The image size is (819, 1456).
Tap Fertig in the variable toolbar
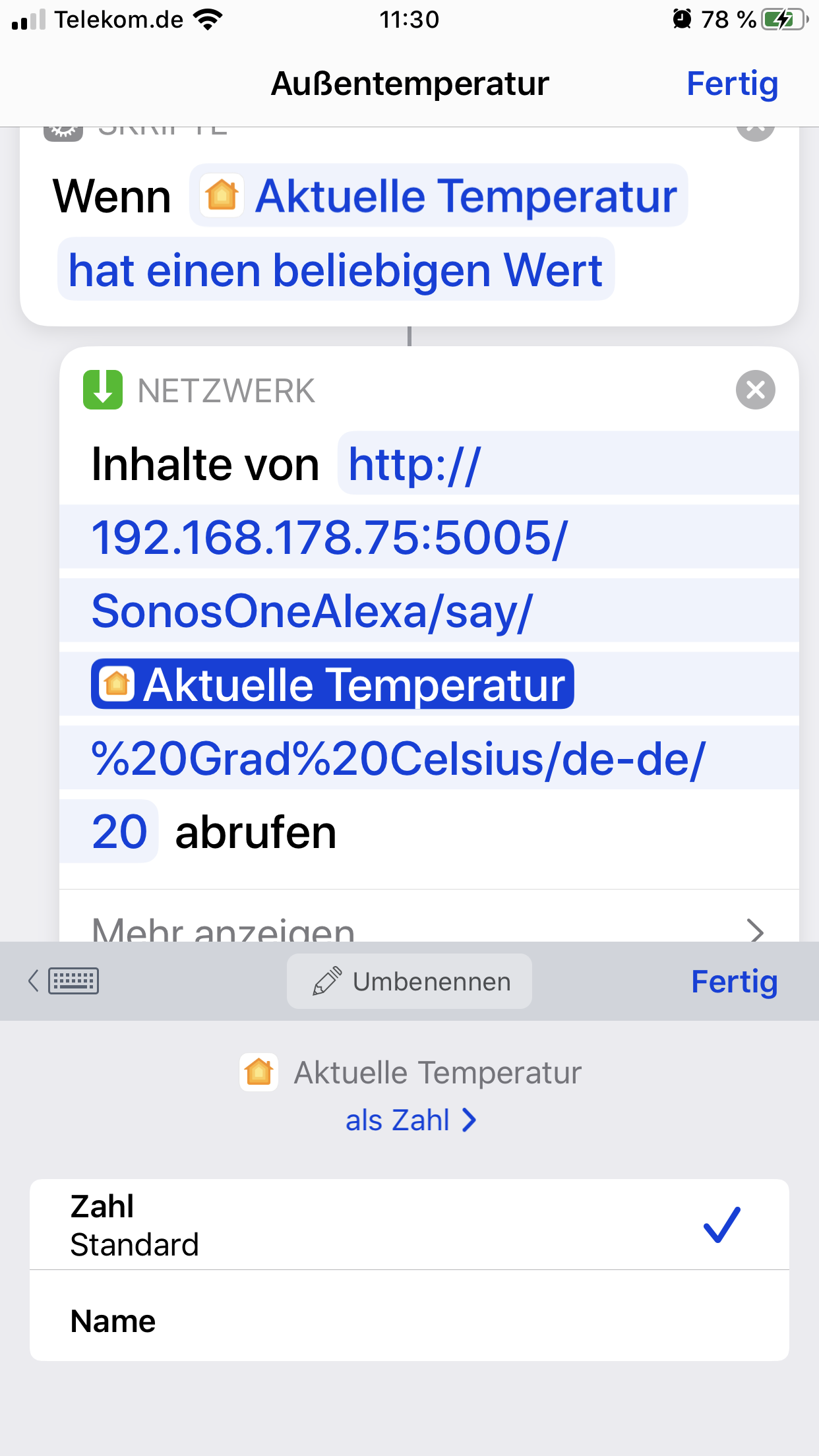coord(734,981)
